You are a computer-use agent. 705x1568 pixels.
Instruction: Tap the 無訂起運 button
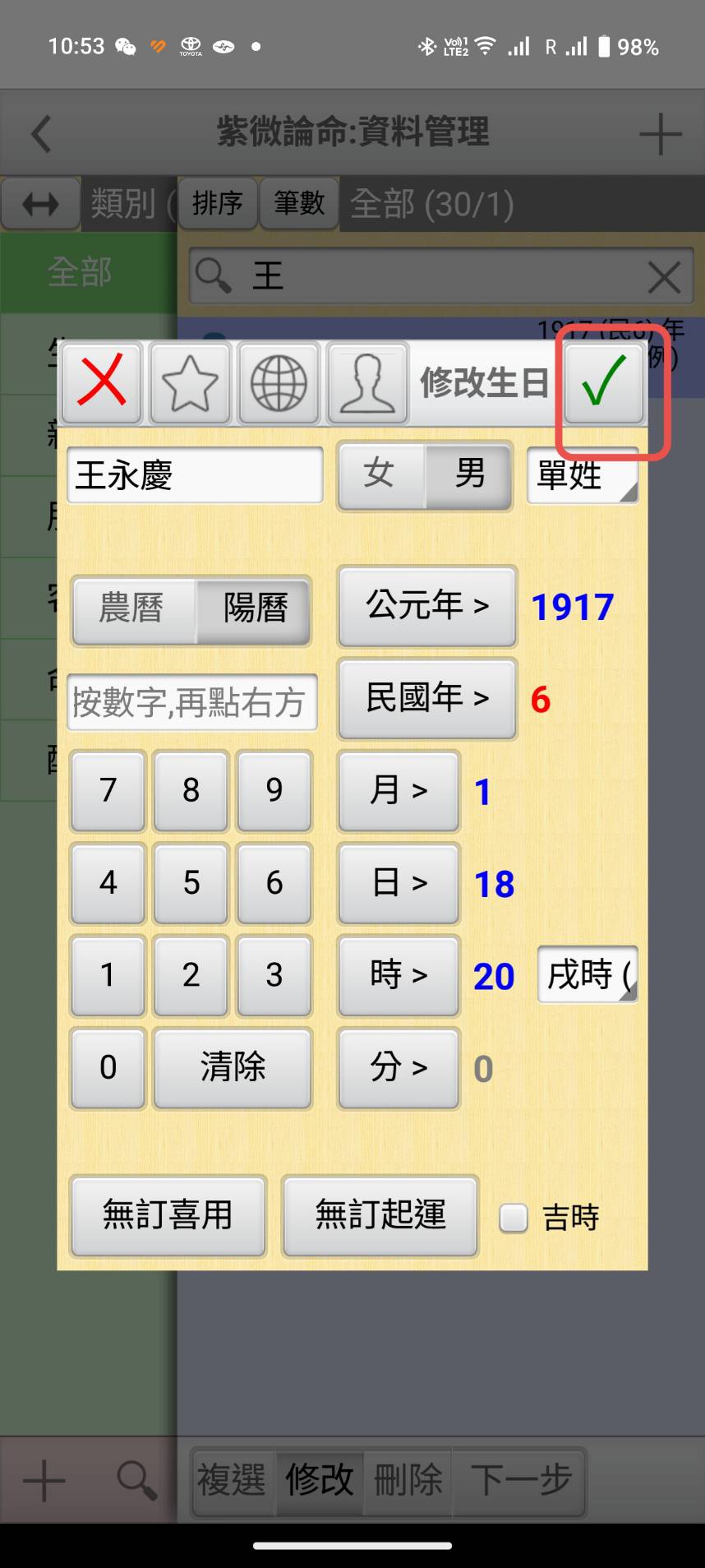click(380, 1215)
